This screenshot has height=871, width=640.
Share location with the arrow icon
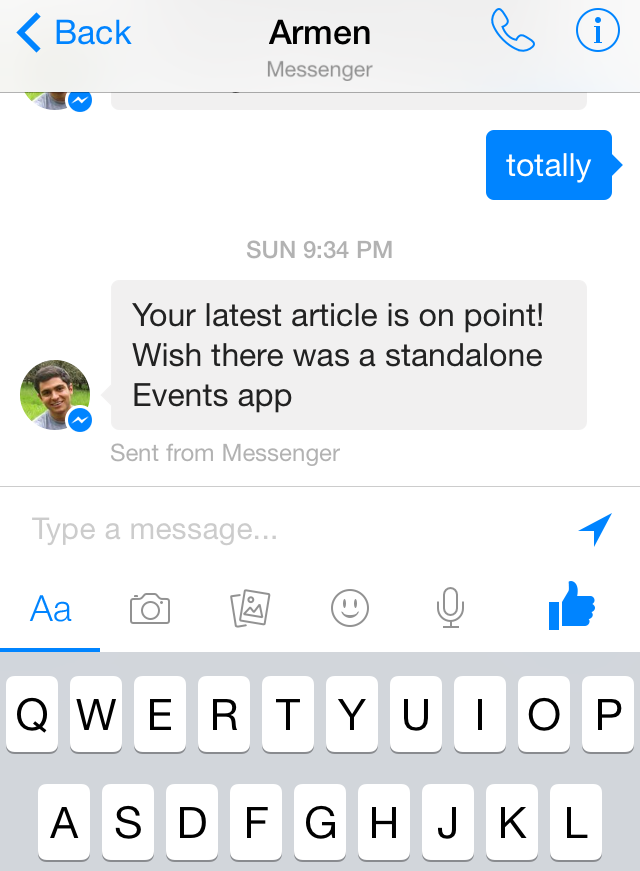[x=595, y=530]
